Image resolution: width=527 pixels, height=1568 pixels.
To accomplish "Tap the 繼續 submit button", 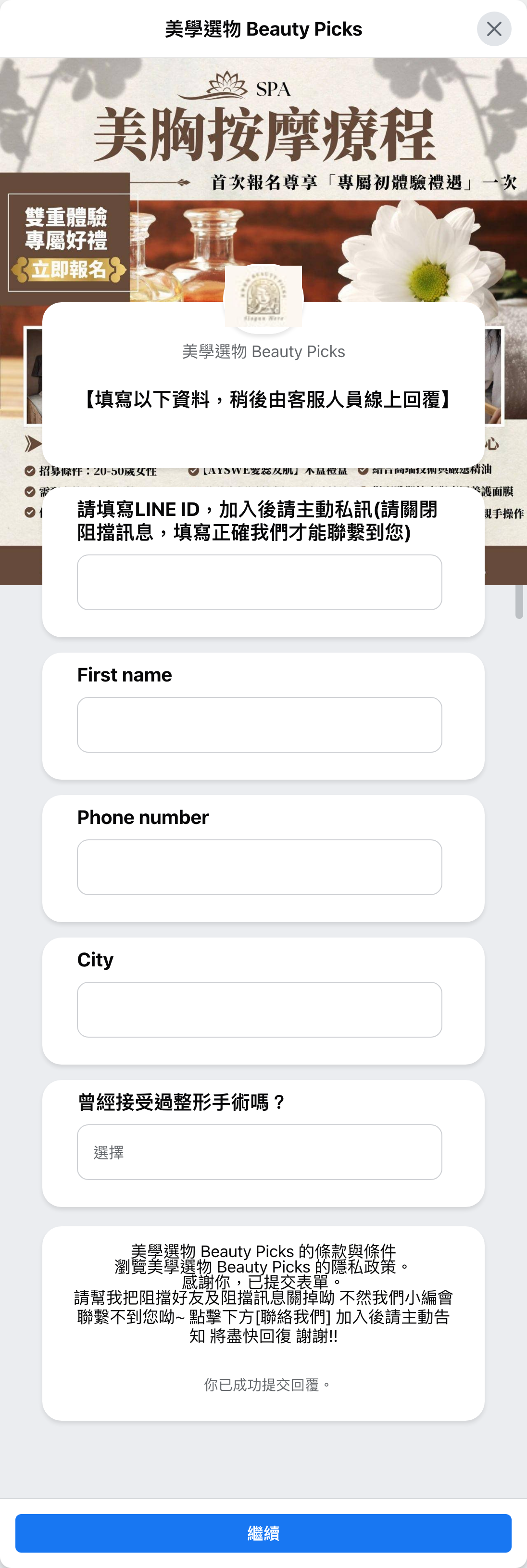I will [263, 1533].
